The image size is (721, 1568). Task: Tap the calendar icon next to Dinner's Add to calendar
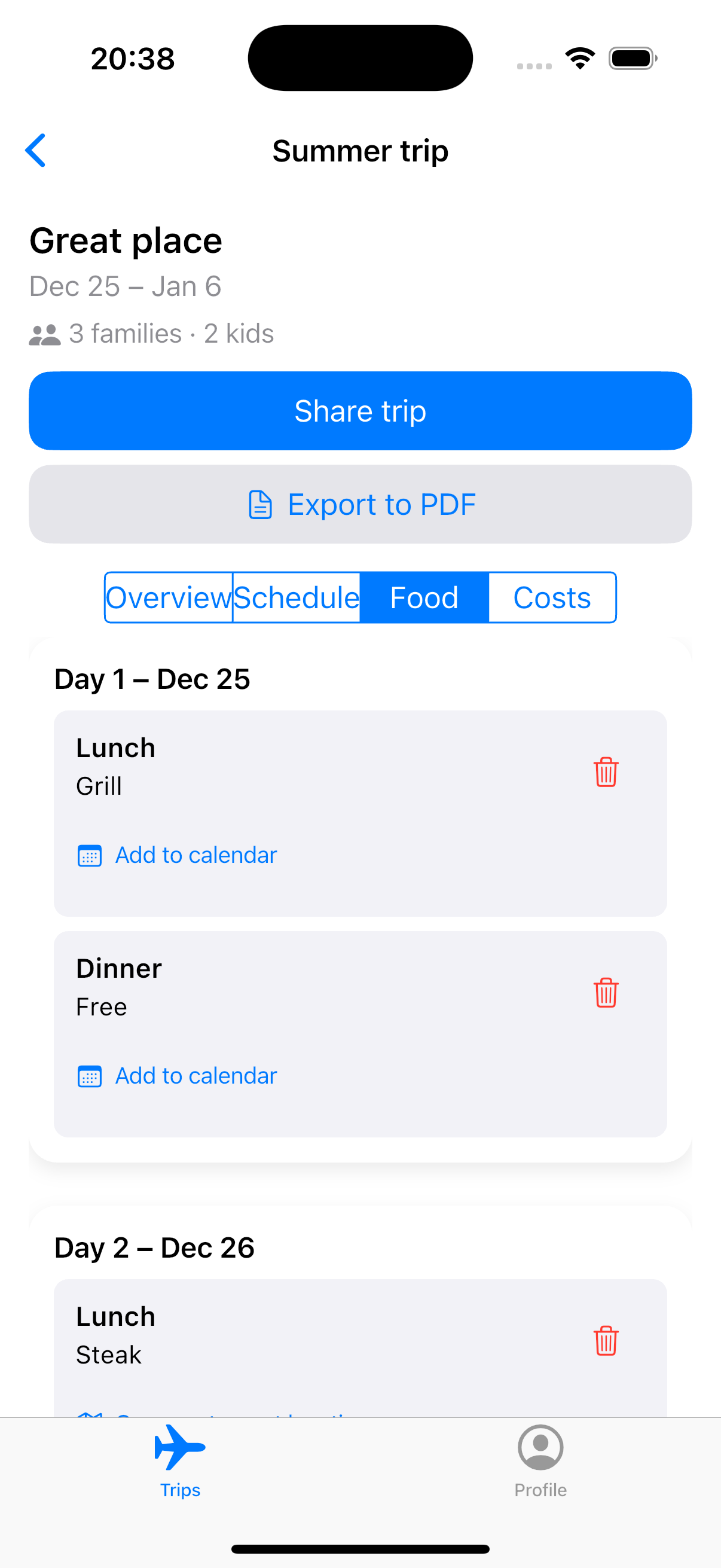coord(89,1076)
